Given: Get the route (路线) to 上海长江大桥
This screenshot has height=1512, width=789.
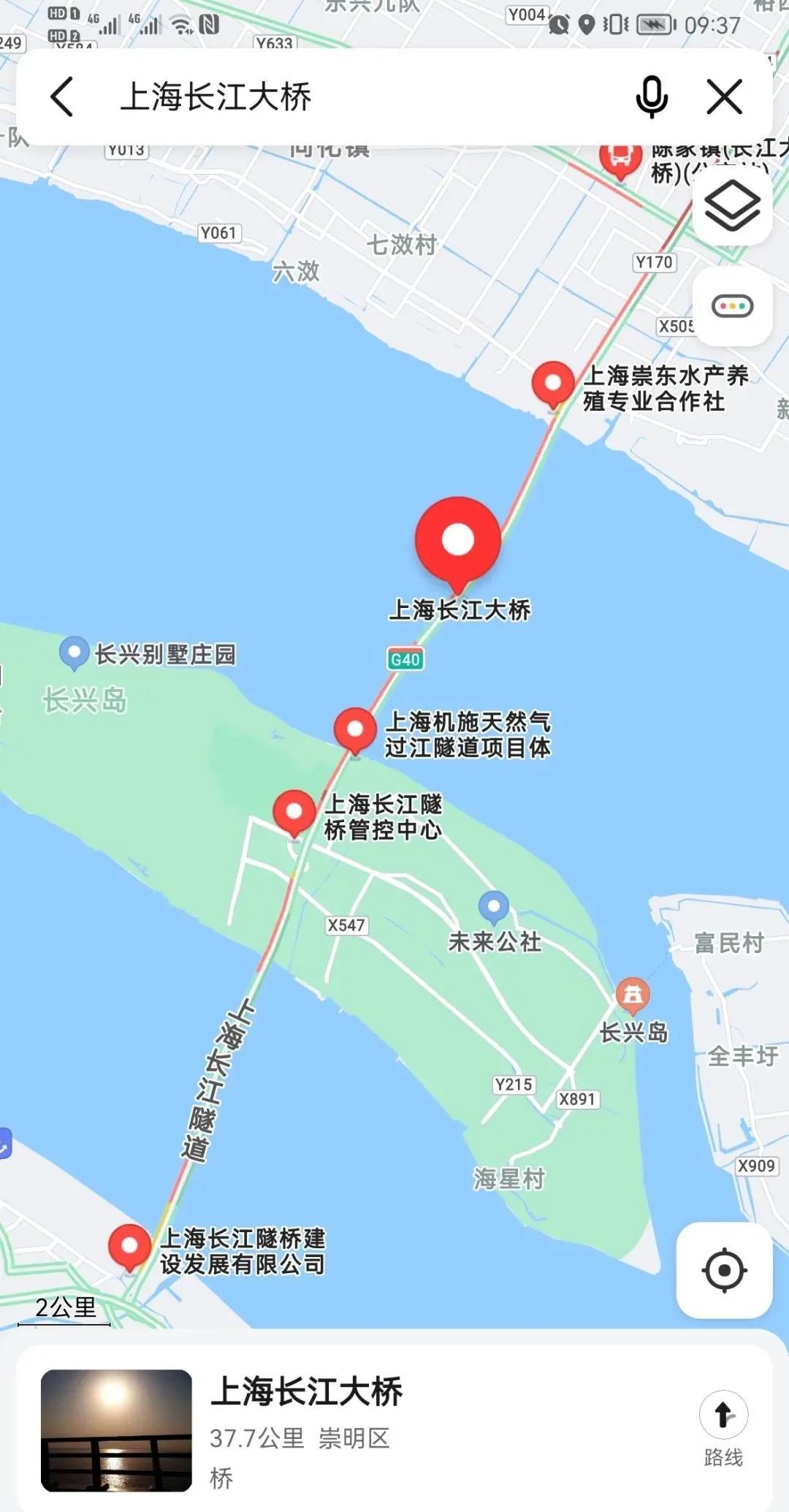Looking at the screenshot, I should pos(723,1428).
